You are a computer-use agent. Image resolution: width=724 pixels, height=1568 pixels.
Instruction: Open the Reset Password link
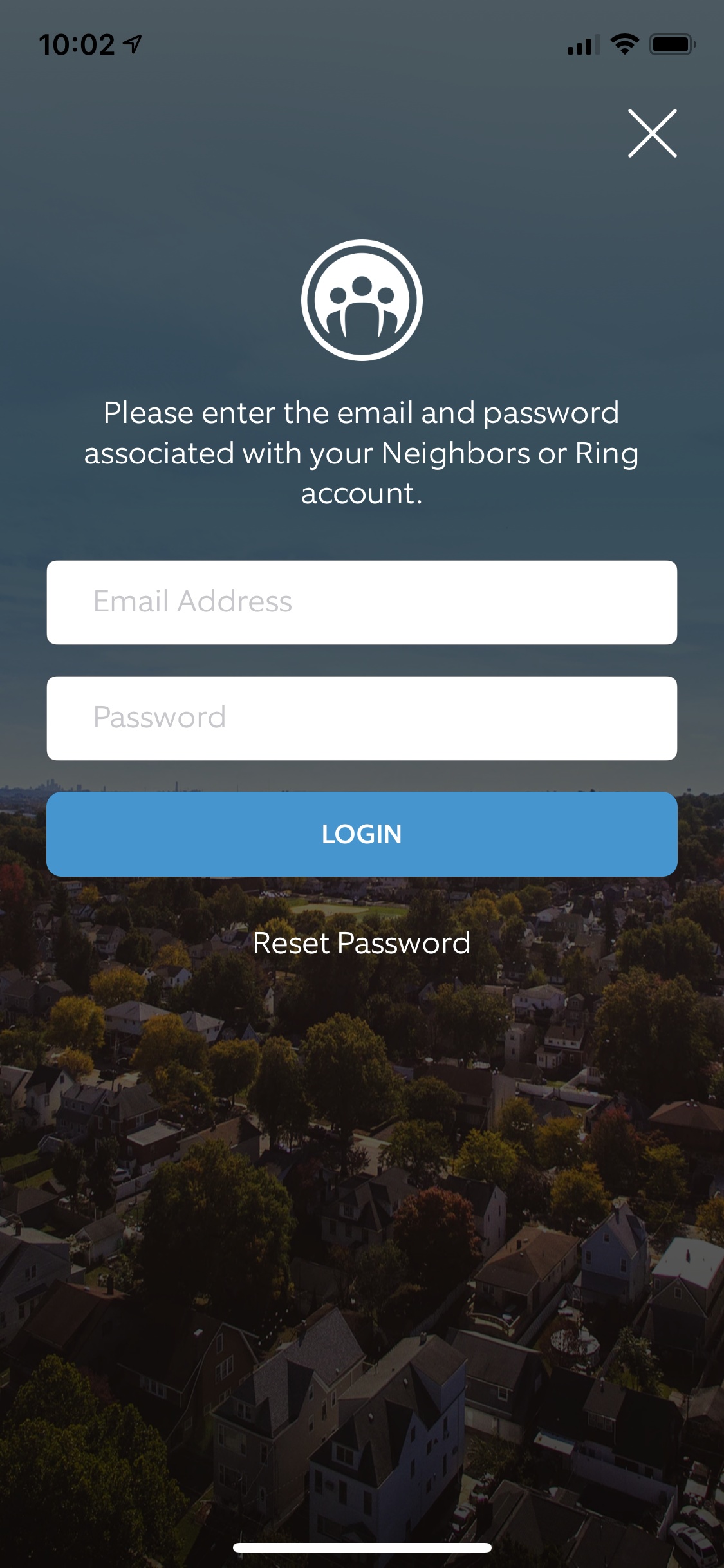point(362,943)
